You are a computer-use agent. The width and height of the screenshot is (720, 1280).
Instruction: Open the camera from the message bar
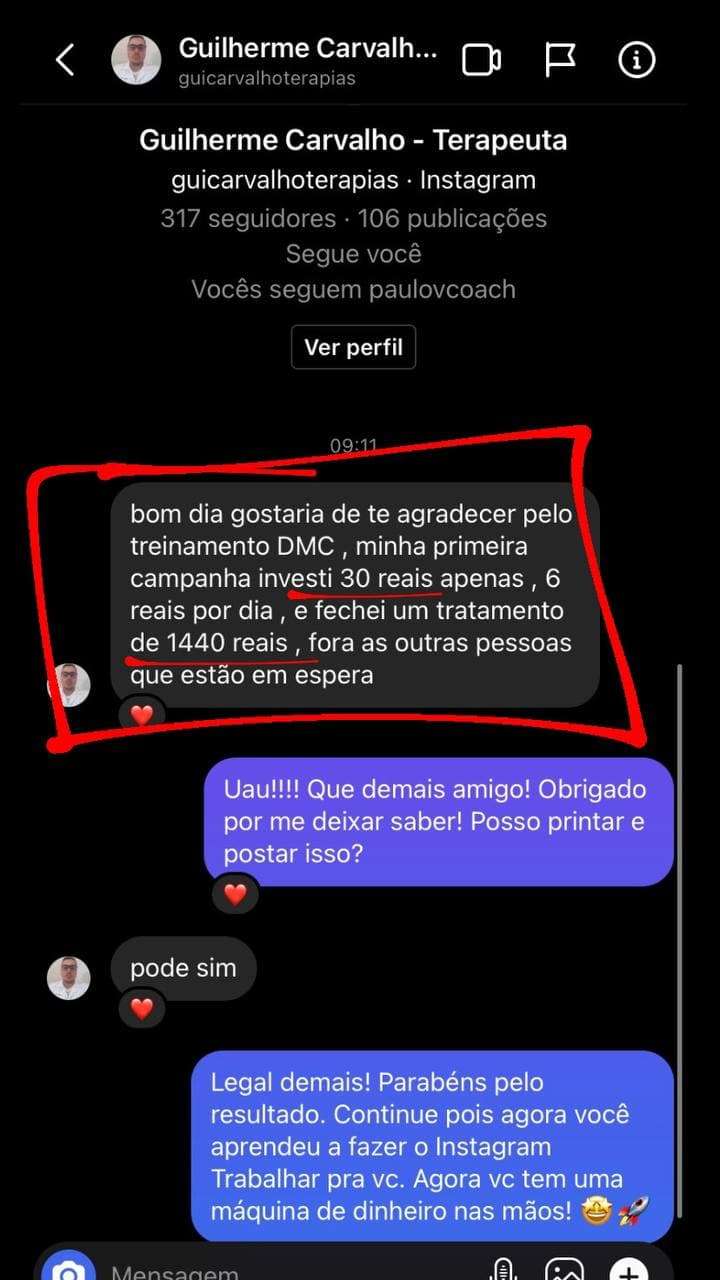68,1270
